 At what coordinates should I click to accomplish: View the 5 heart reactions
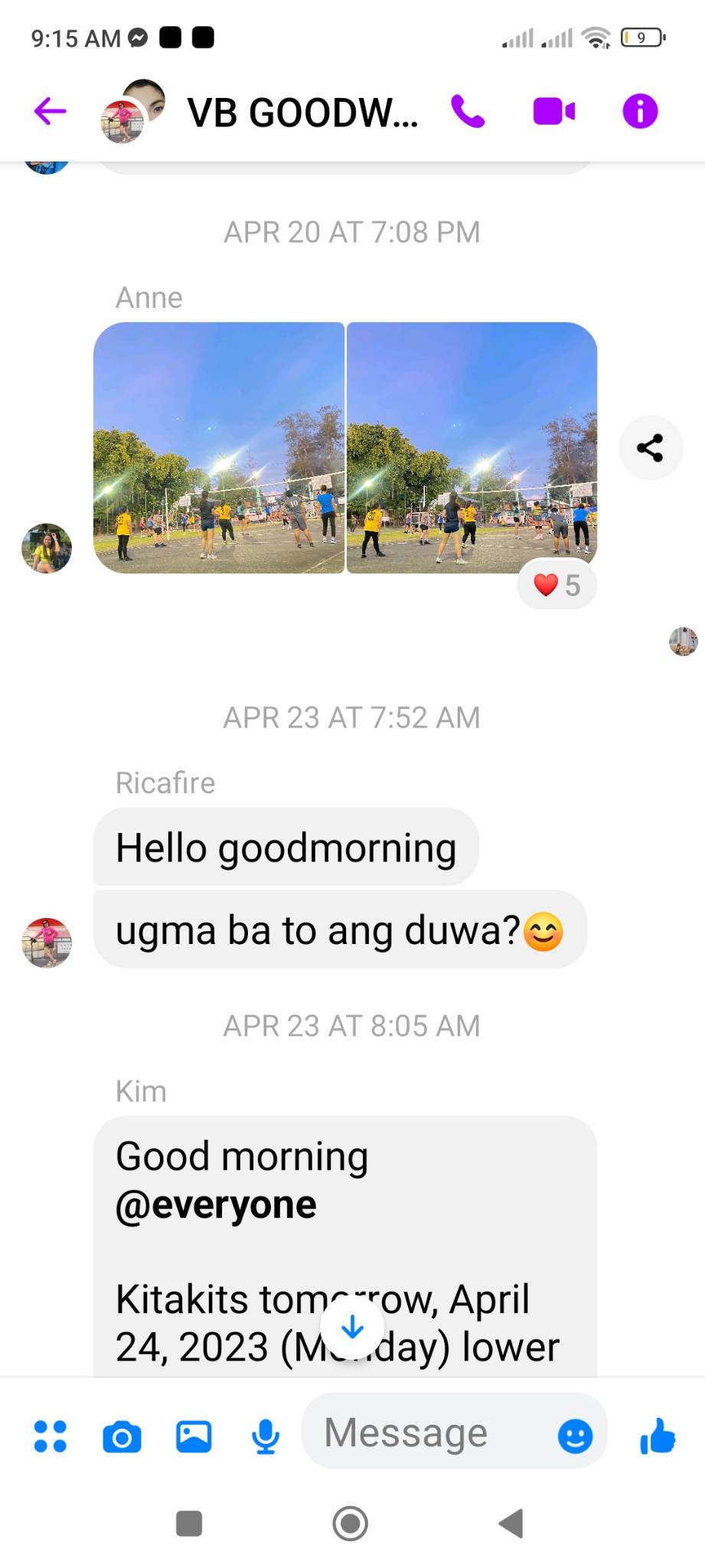coord(557,586)
